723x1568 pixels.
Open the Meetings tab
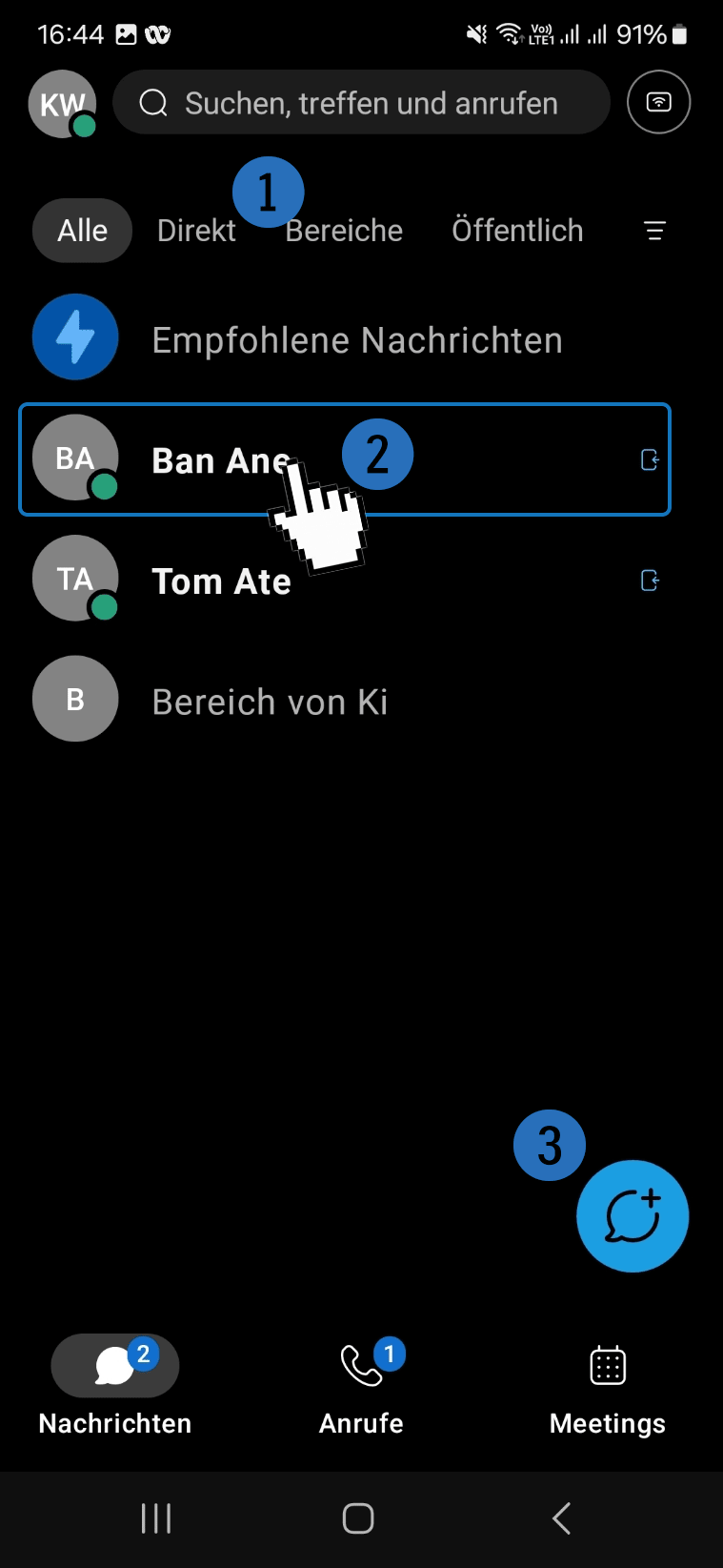pyautogui.click(x=608, y=1385)
